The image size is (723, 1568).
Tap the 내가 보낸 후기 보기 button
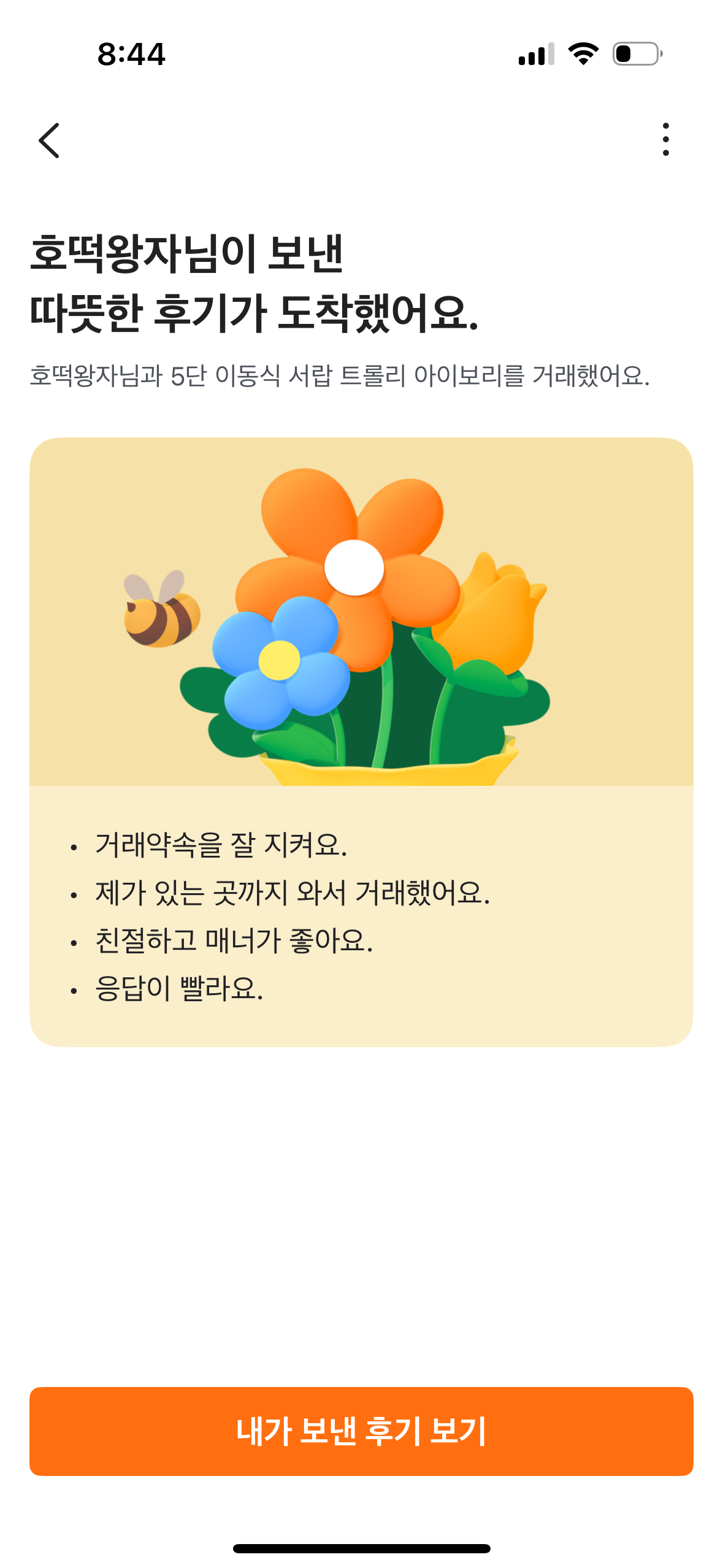click(x=361, y=1431)
